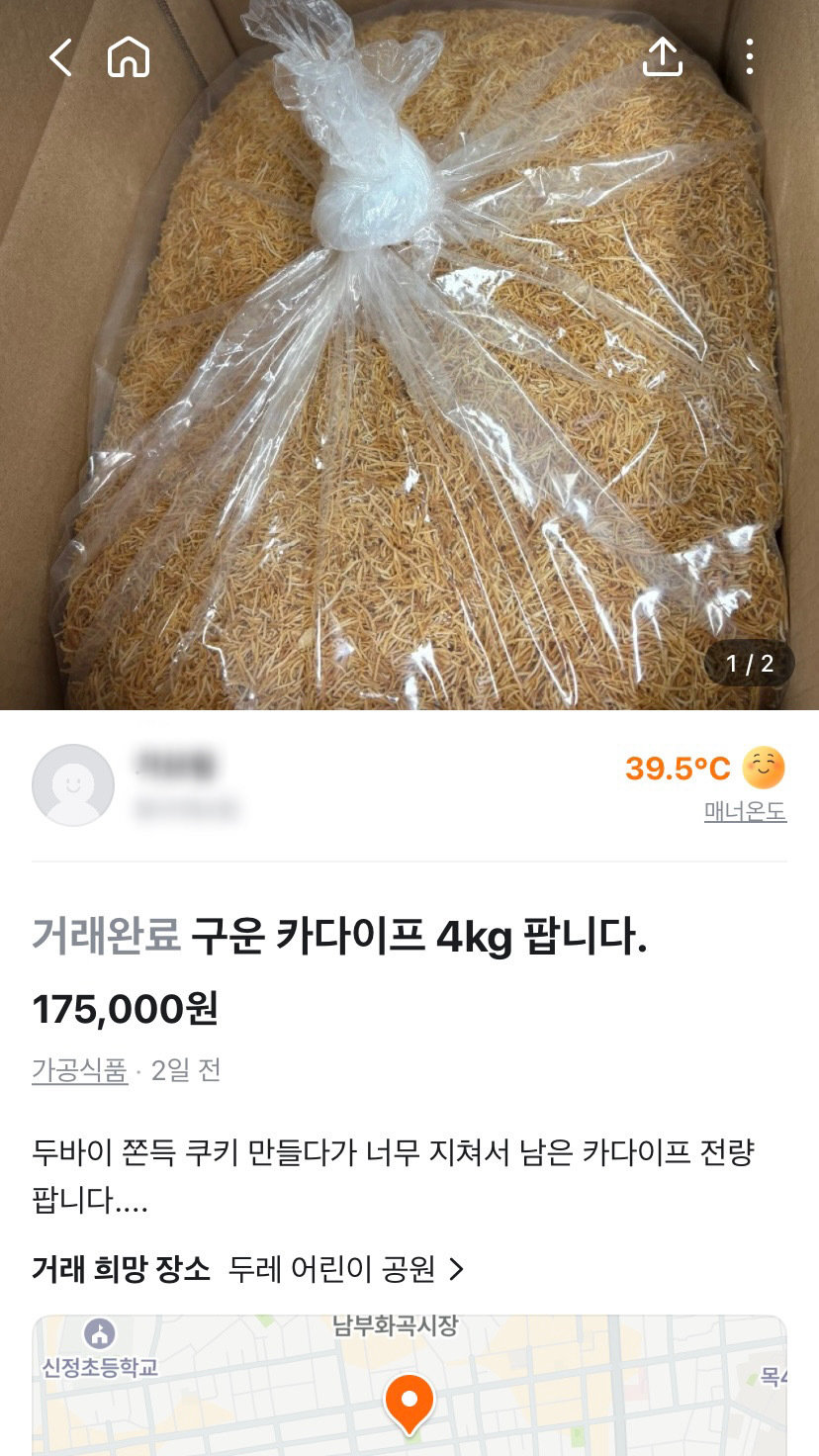This screenshot has width=819, height=1456.
Task: Tap the home icon in top bar
Action: pos(127,56)
